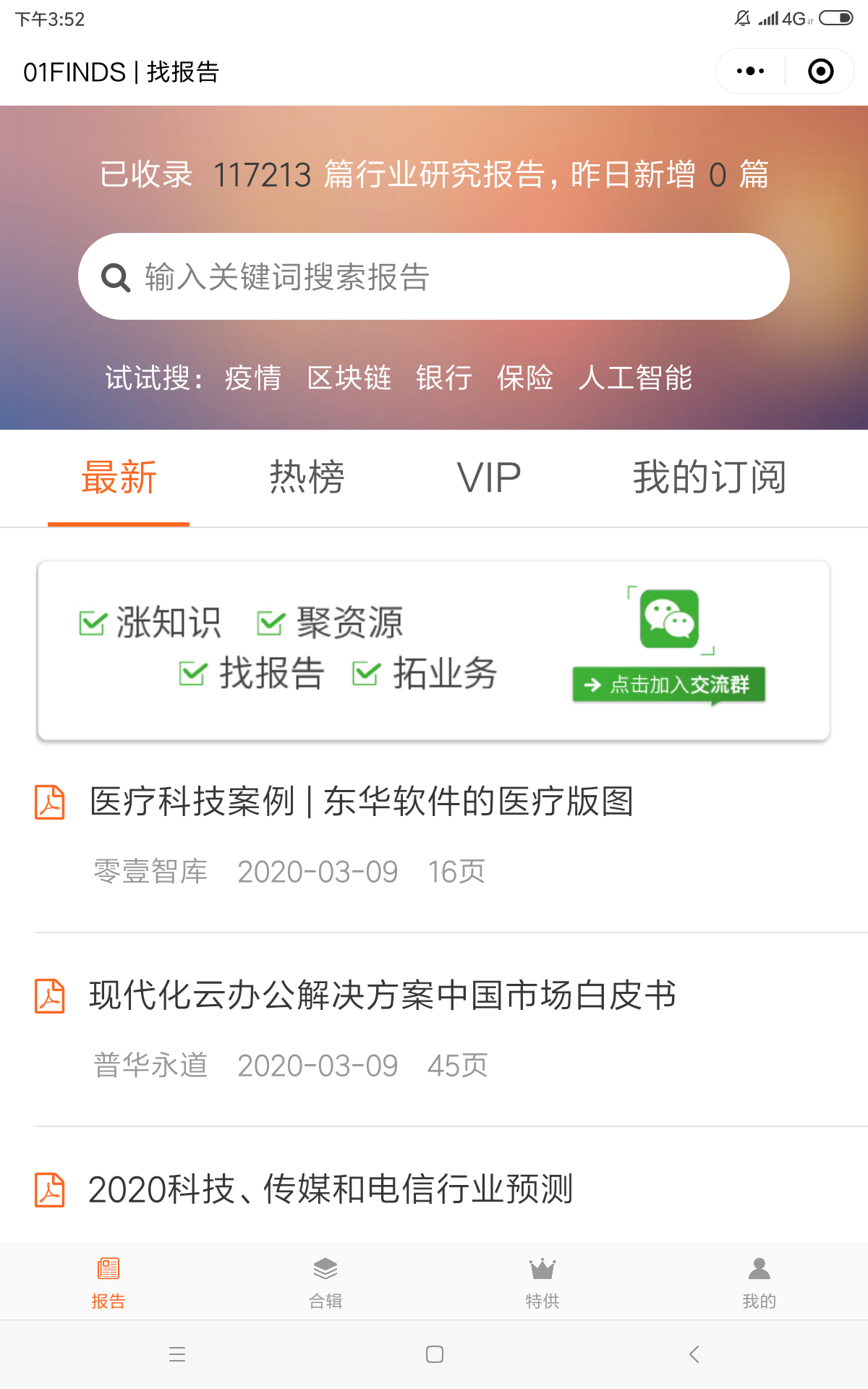Search the suggested keyword 区块链
This screenshot has width=868, height=1389.
pyautogui.click(x=349, y=378)
